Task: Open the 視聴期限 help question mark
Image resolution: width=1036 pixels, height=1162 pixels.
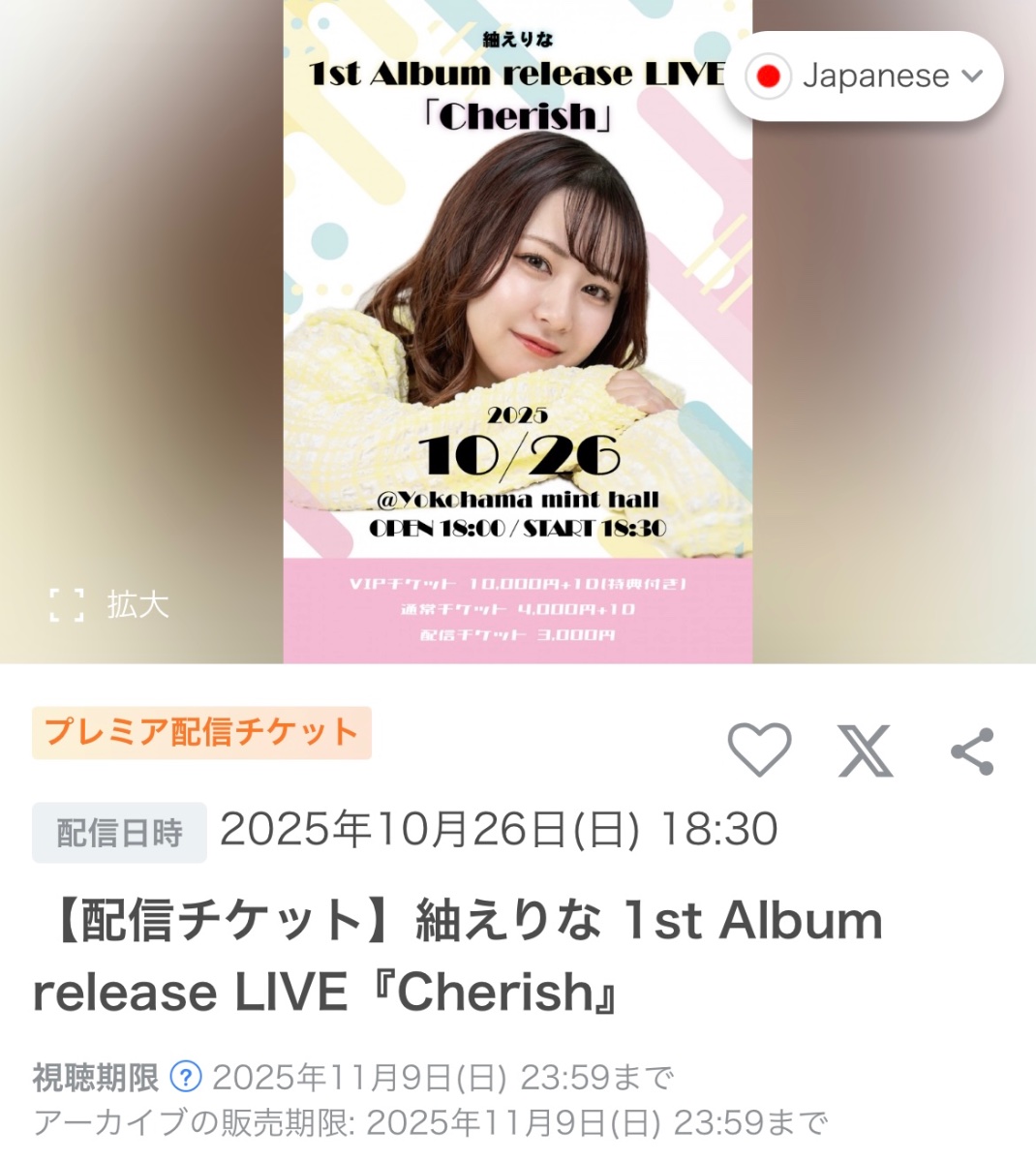Action: coord(185,1076)
